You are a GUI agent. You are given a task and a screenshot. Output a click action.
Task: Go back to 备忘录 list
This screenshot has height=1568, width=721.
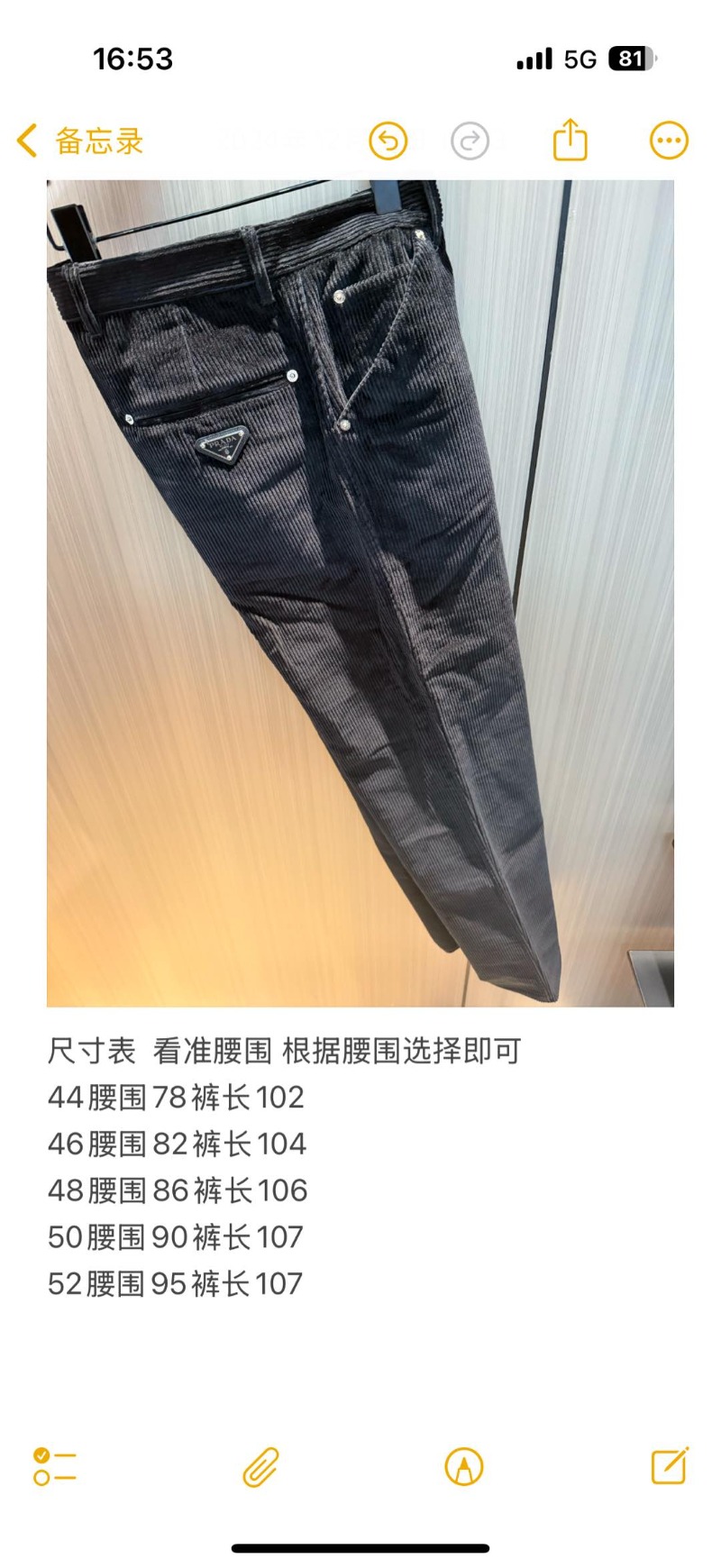79,141
